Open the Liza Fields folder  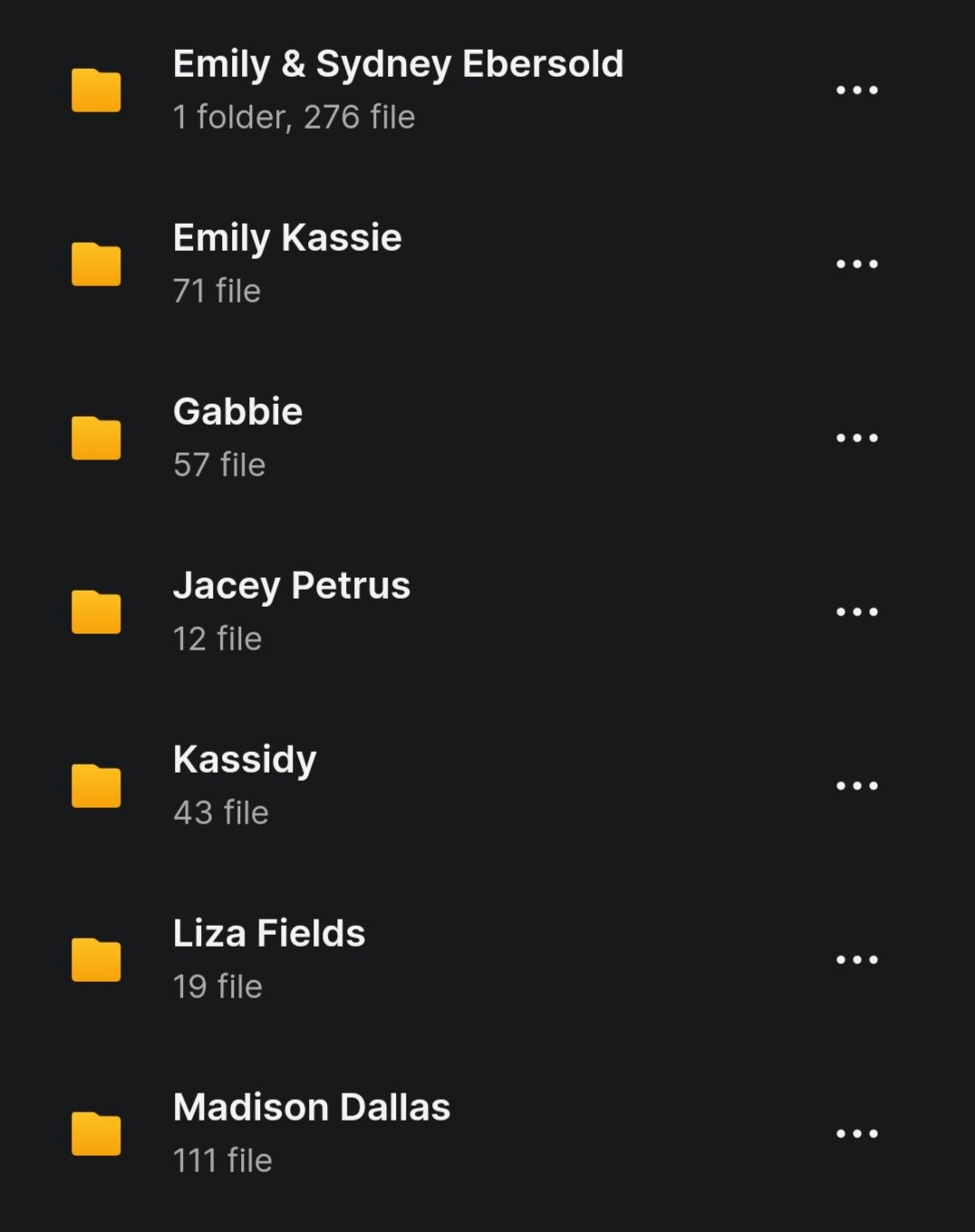pos(268,935)
